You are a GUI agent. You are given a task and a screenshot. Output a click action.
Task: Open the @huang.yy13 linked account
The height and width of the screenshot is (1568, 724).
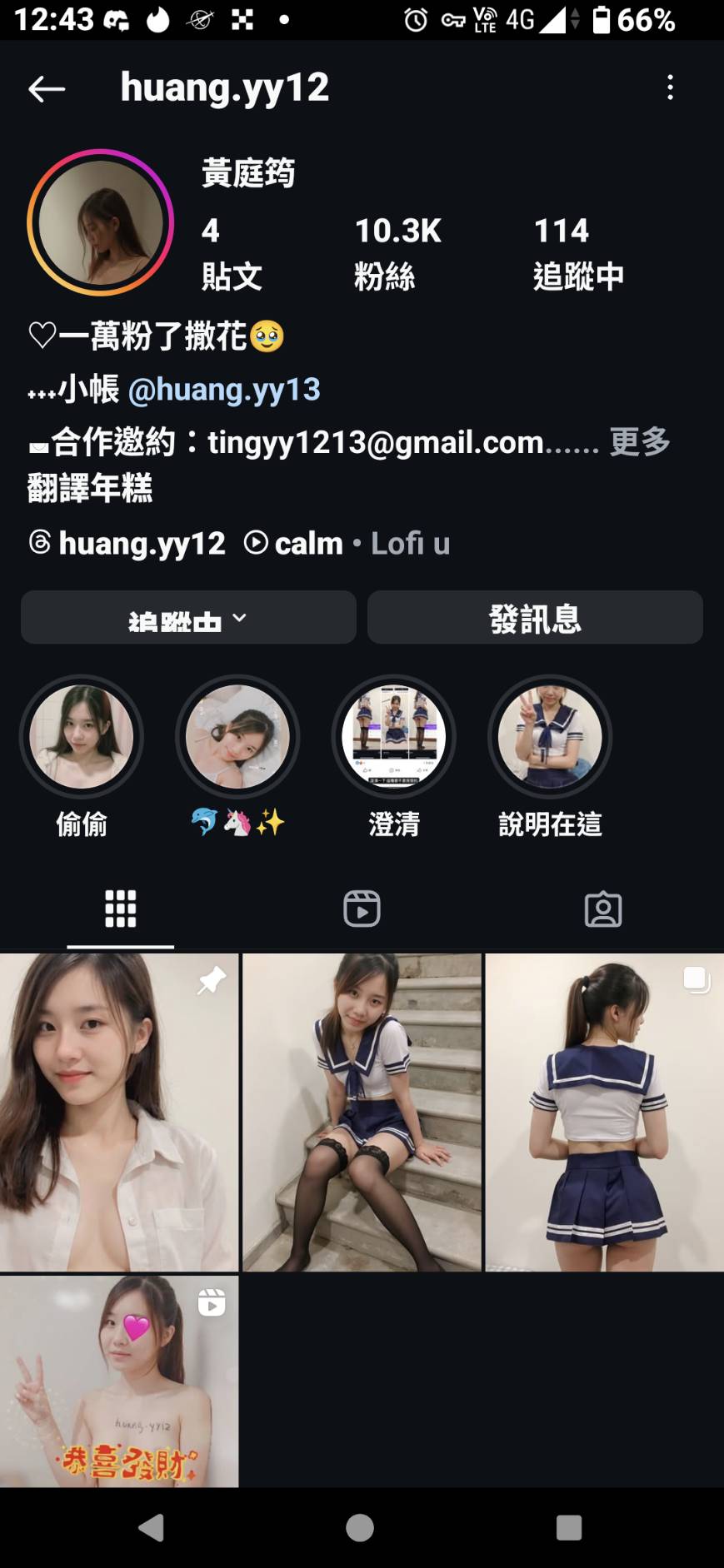point(223,389)
